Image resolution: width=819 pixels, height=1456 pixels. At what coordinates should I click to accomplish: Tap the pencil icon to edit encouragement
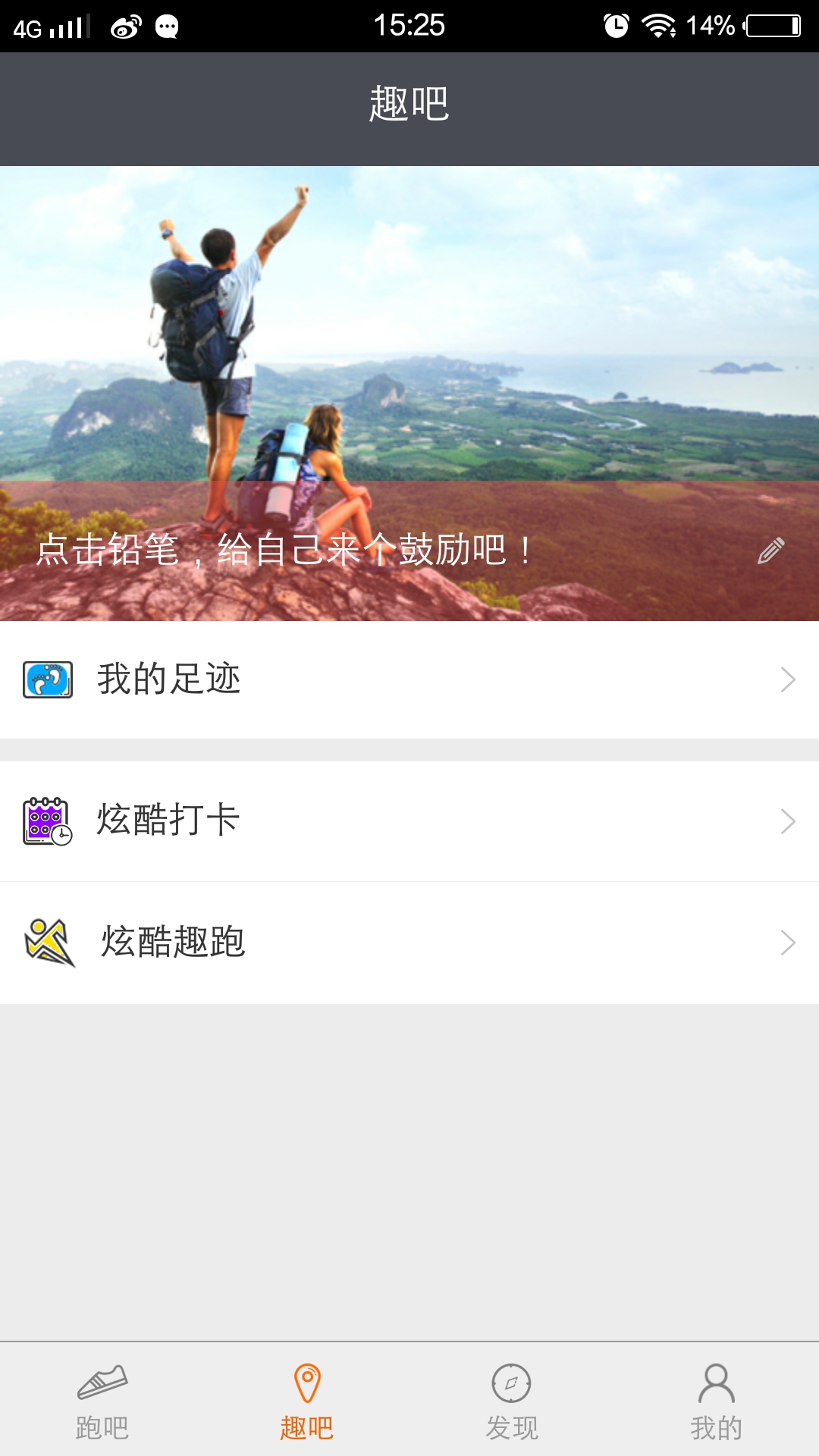click(770, 551)
